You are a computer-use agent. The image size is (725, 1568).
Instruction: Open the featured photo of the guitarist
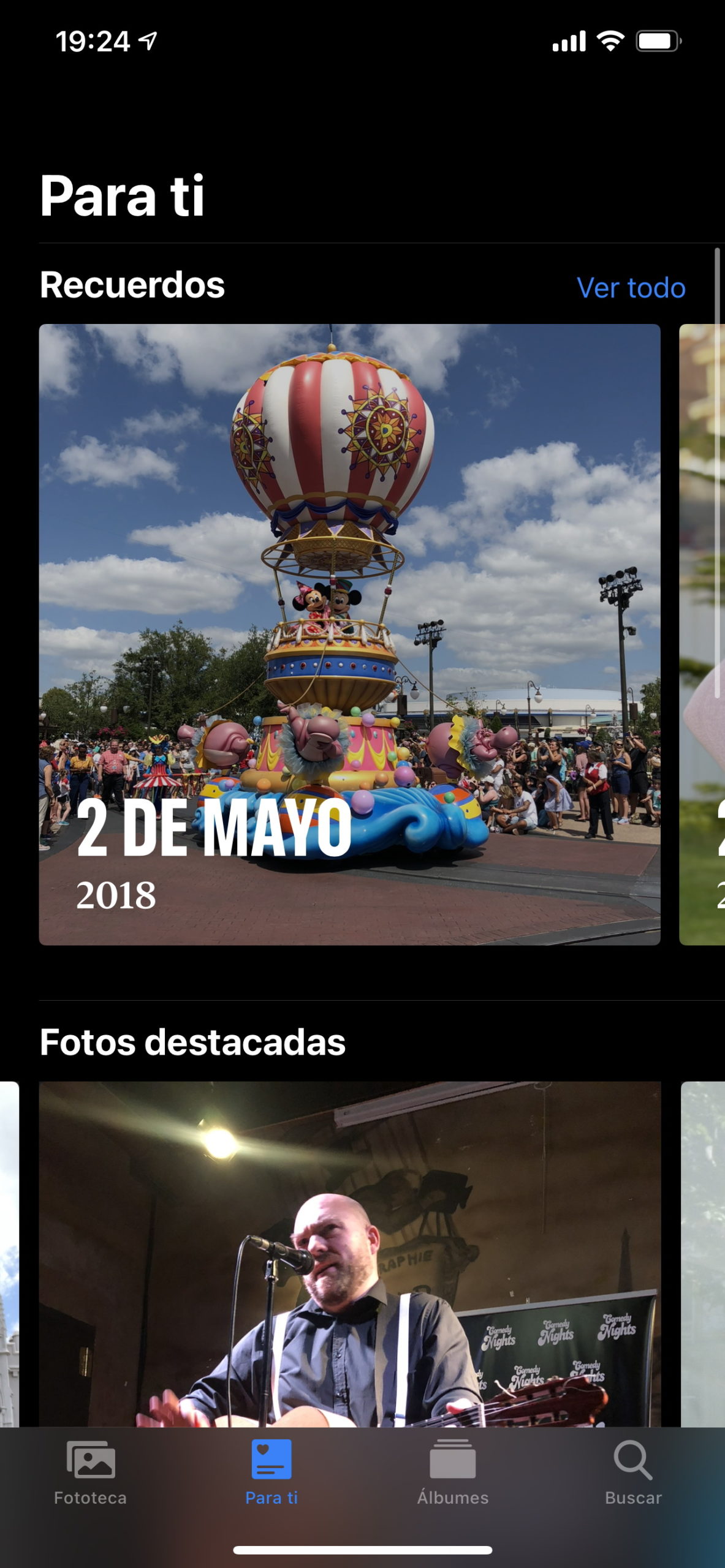[x=350, y=1254]
